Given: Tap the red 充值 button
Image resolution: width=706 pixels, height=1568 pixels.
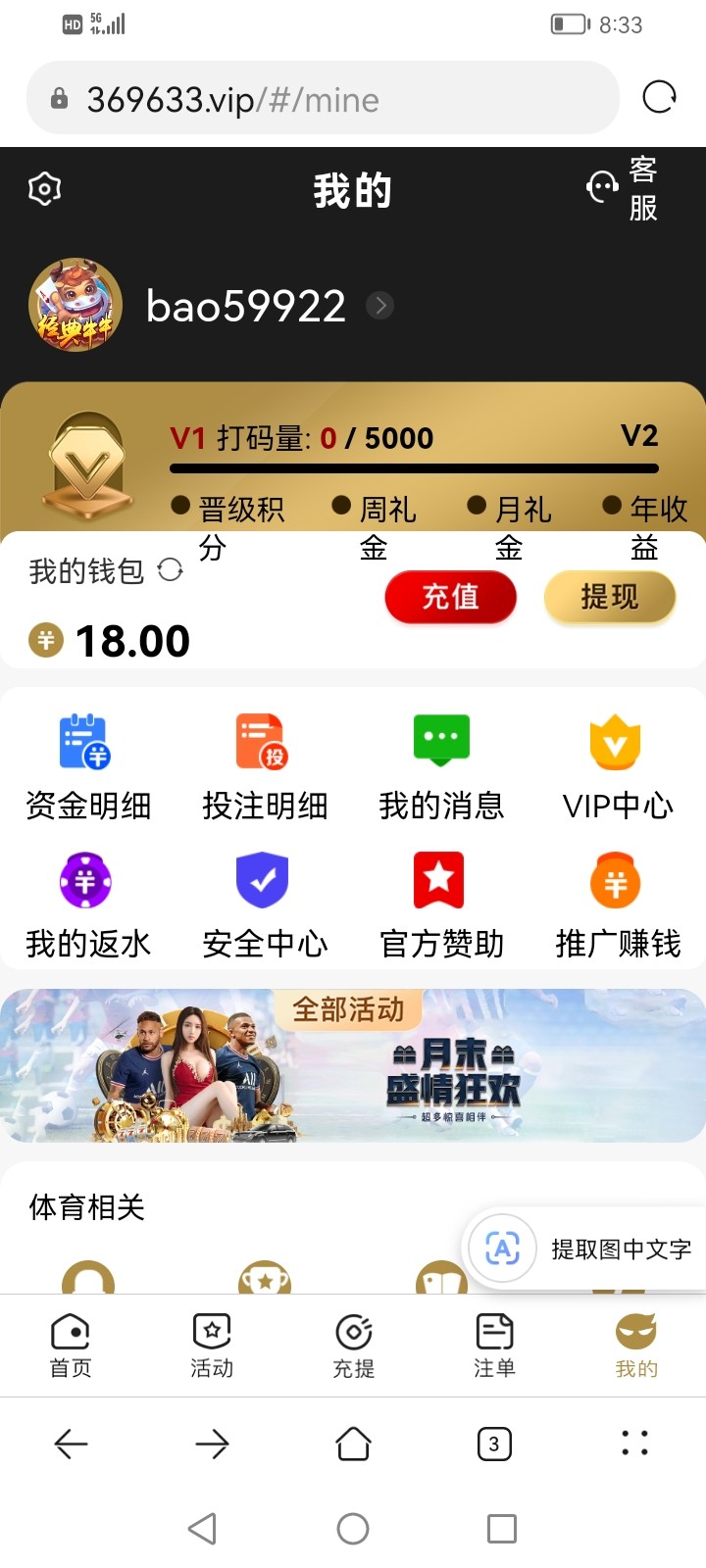Looking at the screenshot, I should point(450,597).
